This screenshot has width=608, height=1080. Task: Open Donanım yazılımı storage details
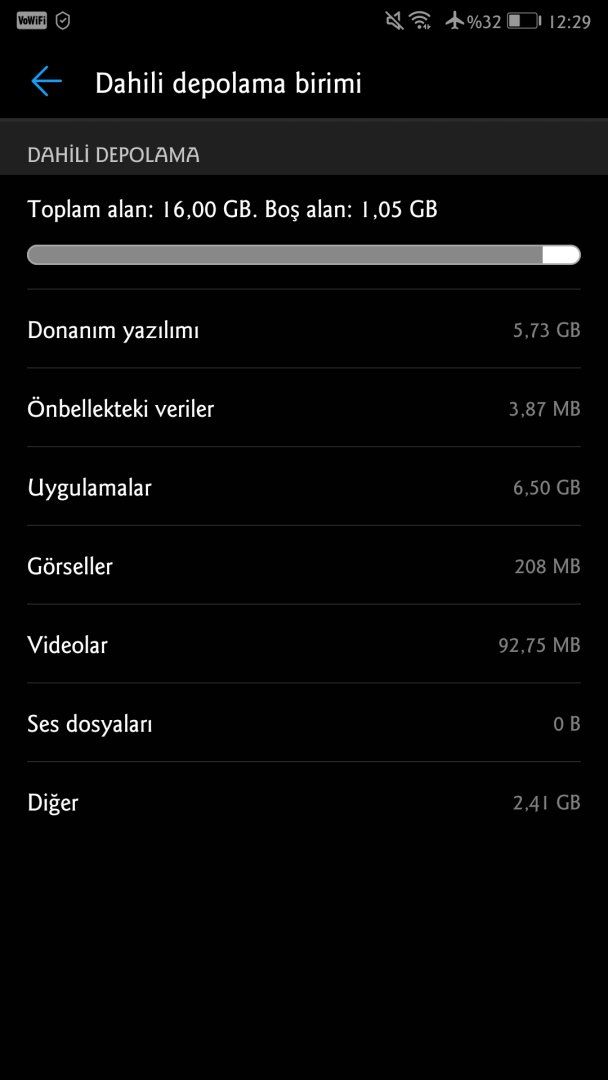pos(303,330)
